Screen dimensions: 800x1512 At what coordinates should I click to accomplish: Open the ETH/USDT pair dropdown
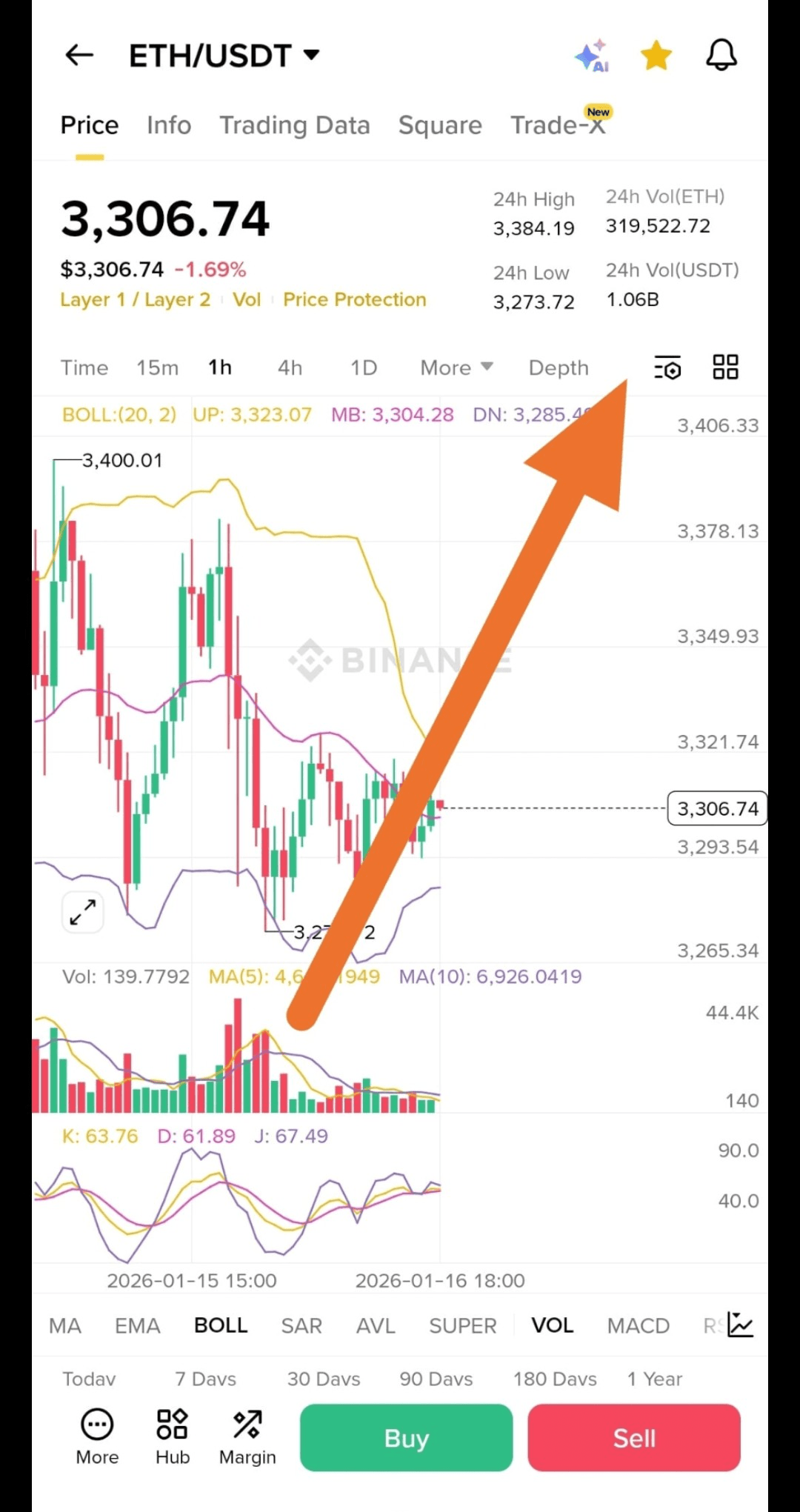[224, 56]
